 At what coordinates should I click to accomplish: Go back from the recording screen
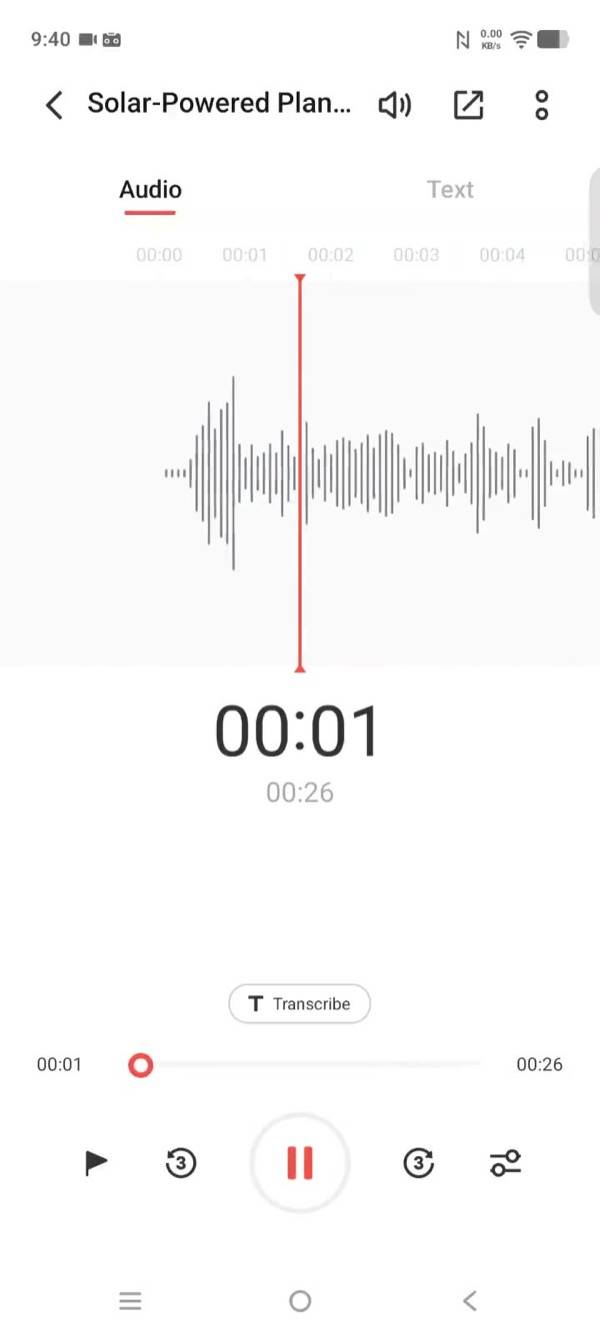[55, 104]
